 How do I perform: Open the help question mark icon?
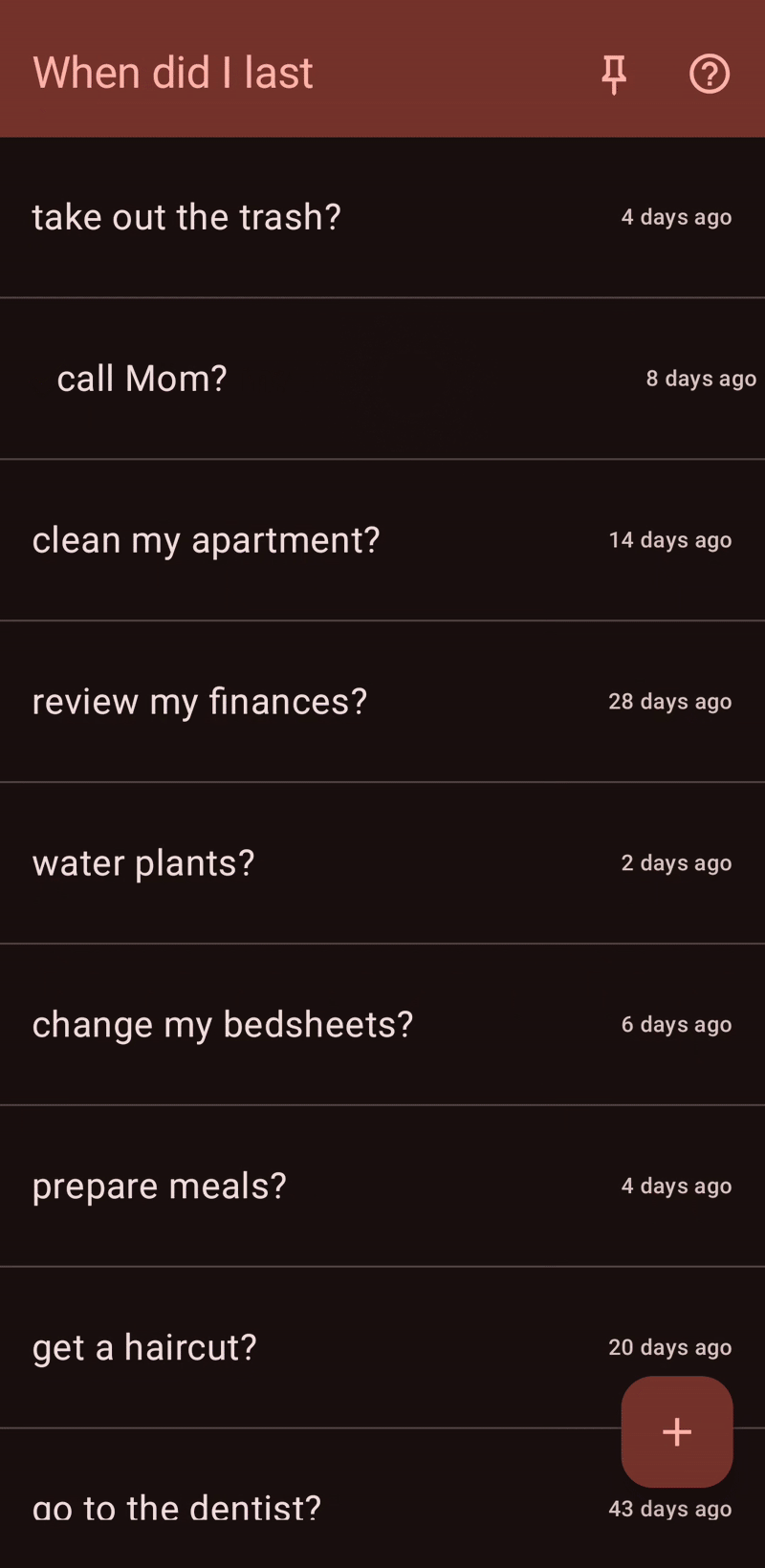coord(710,74)
